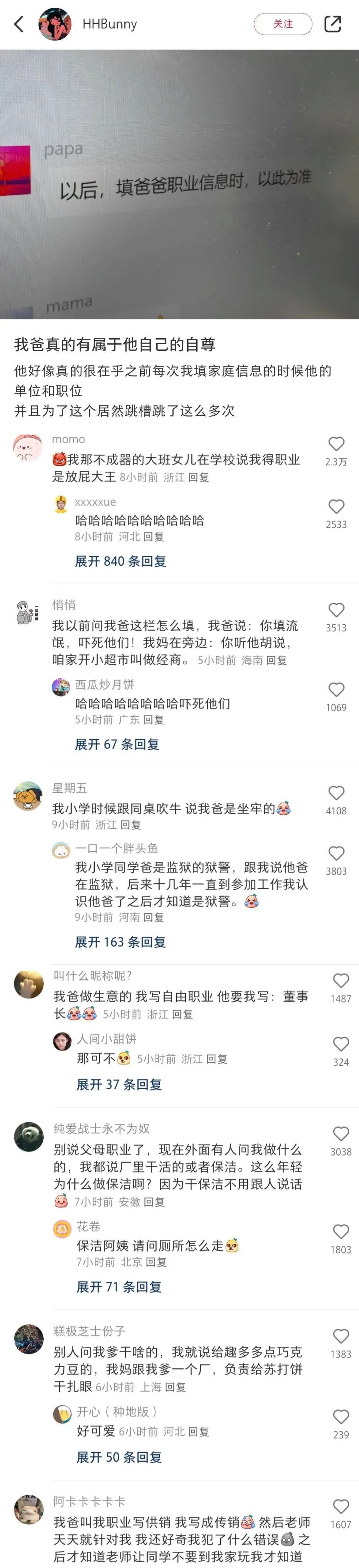Image resolution: width=359 pixels, height=1568 pixels.
Task: Like 悄悄's comment
Action: coord(336,611)
